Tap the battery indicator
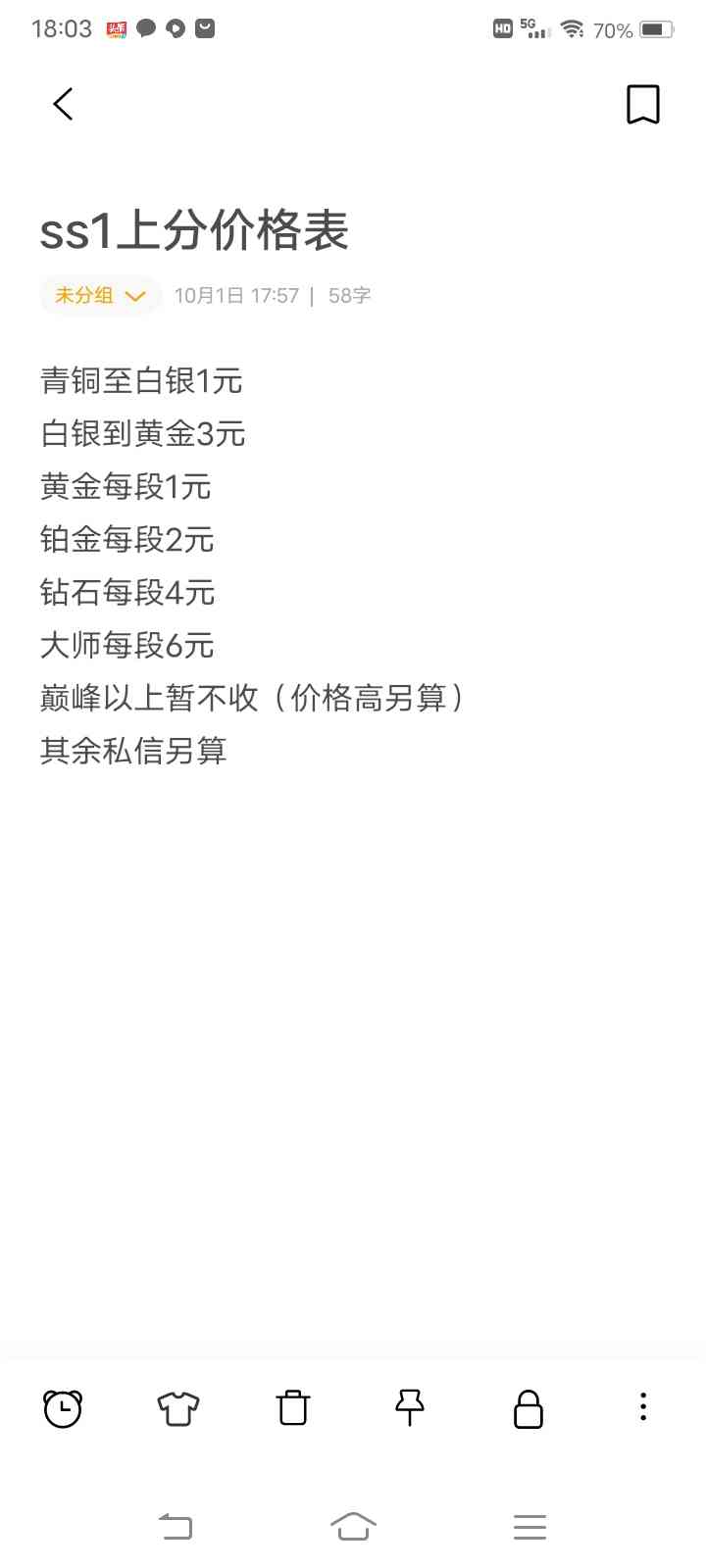The width and height of the screenshot is (706, 1568). tap(655, 29)
